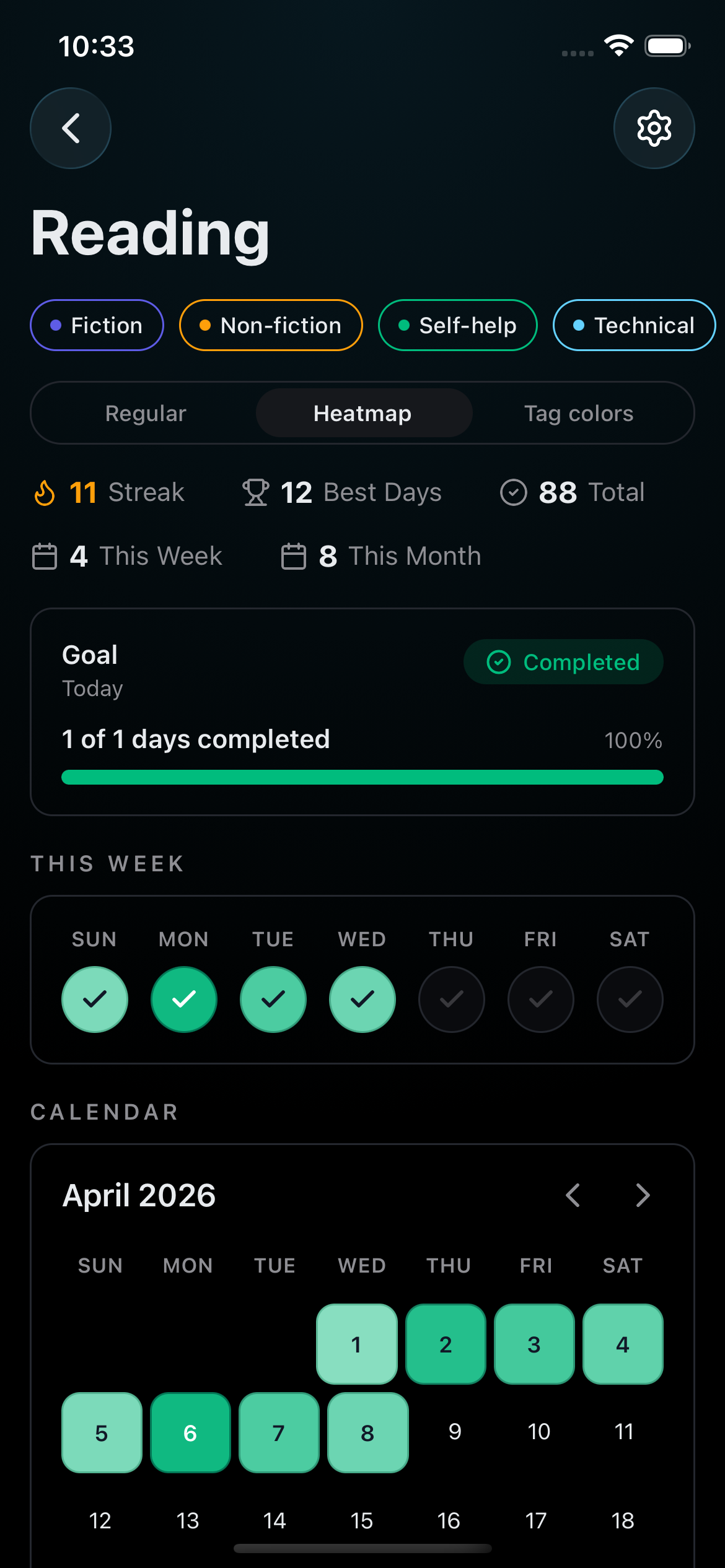Uncheck Sunday's completed circle
The height and width of the screenshot is (1568, 725).
point(94,999)
